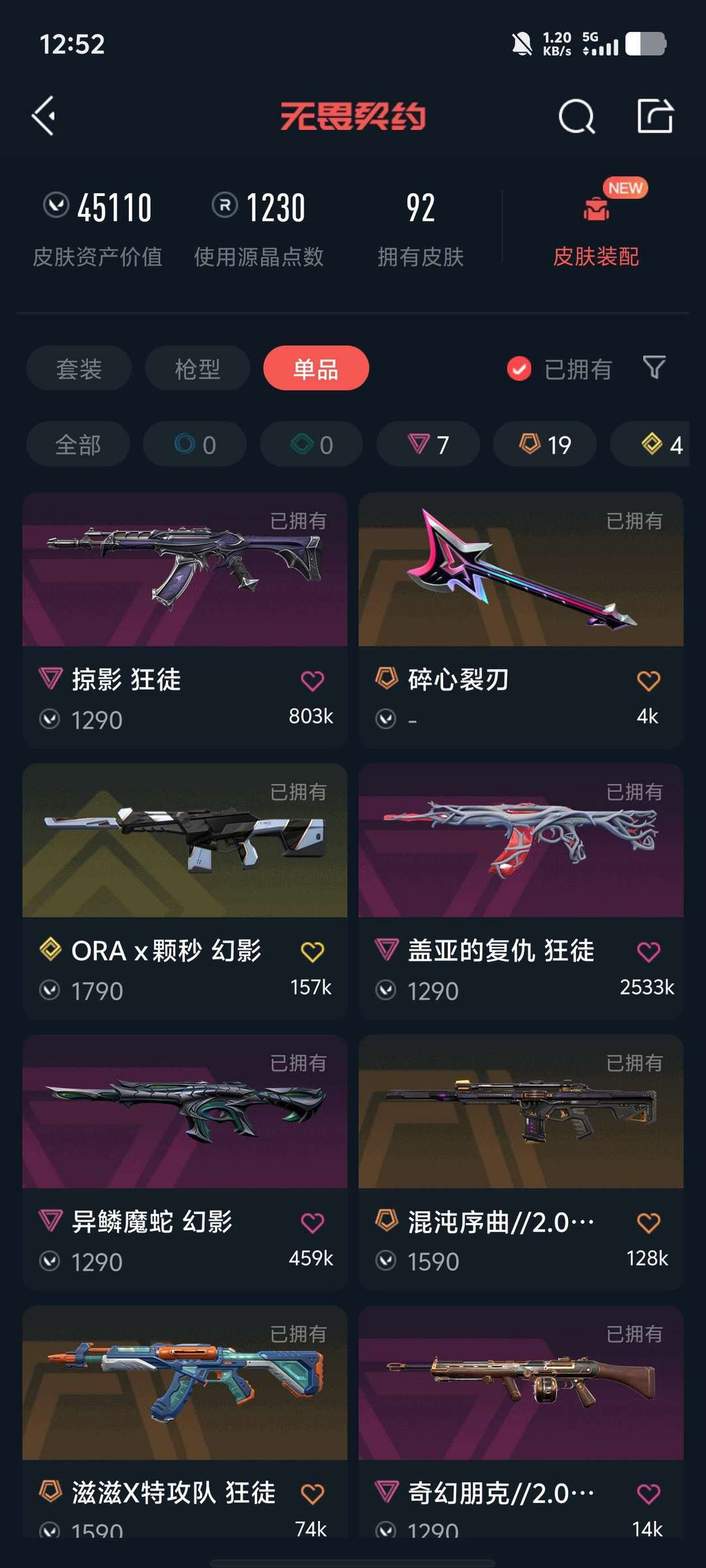Viewport: 706px width, 1568px height.
Task: Select the rarity filter showing 7 items
Action: point(428,444)
